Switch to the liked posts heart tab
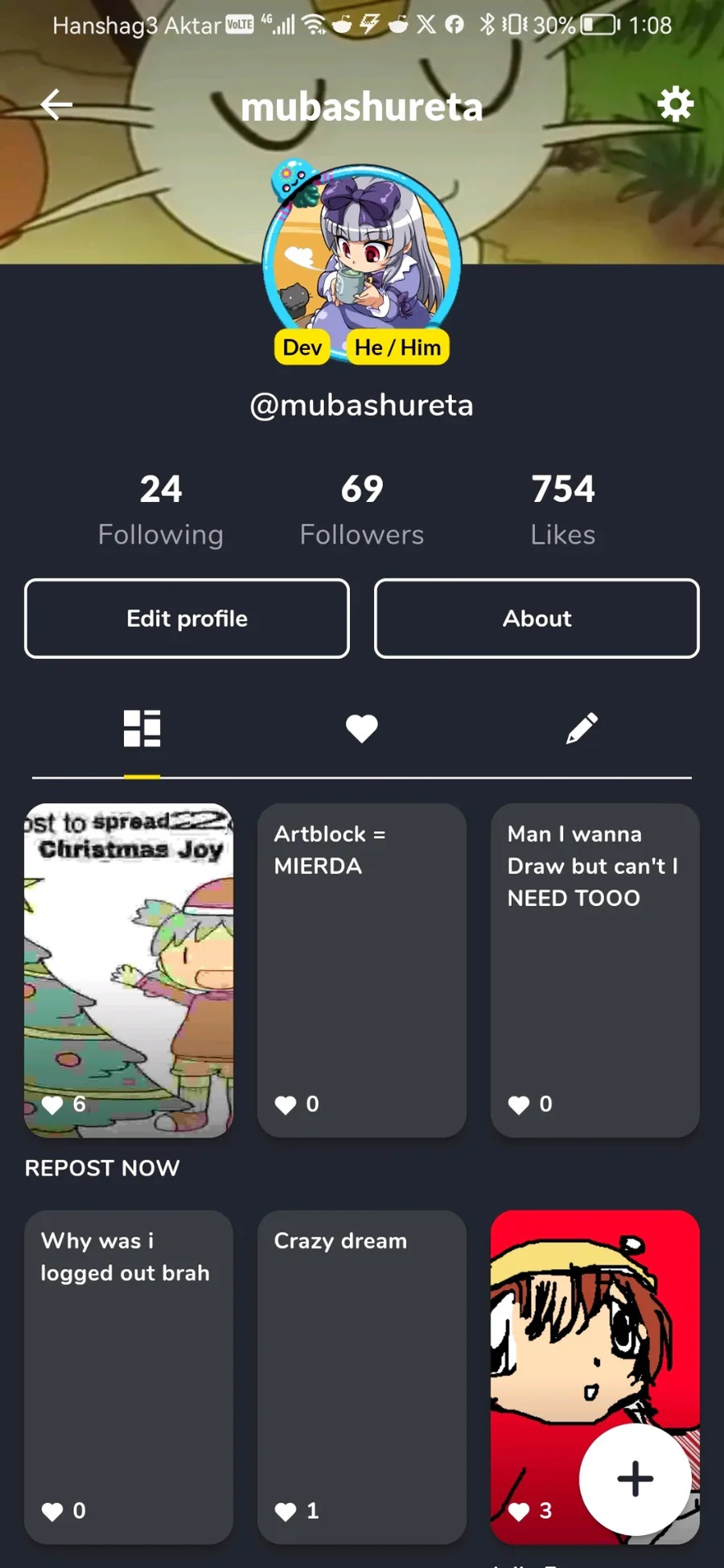 coord(362,729)
